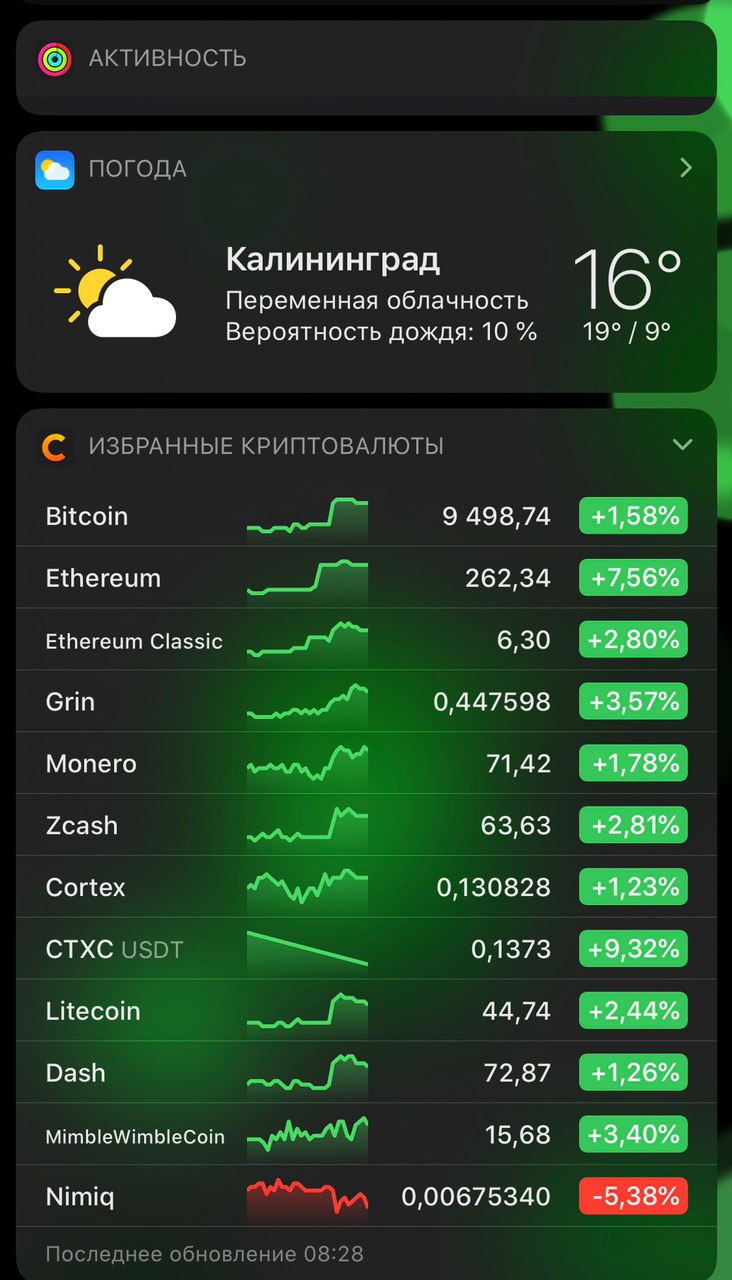This screenshot has width=732, height=1280.
Task: View Ethereum Classic details
Action: pyautogui.click(x=366, y=640)
